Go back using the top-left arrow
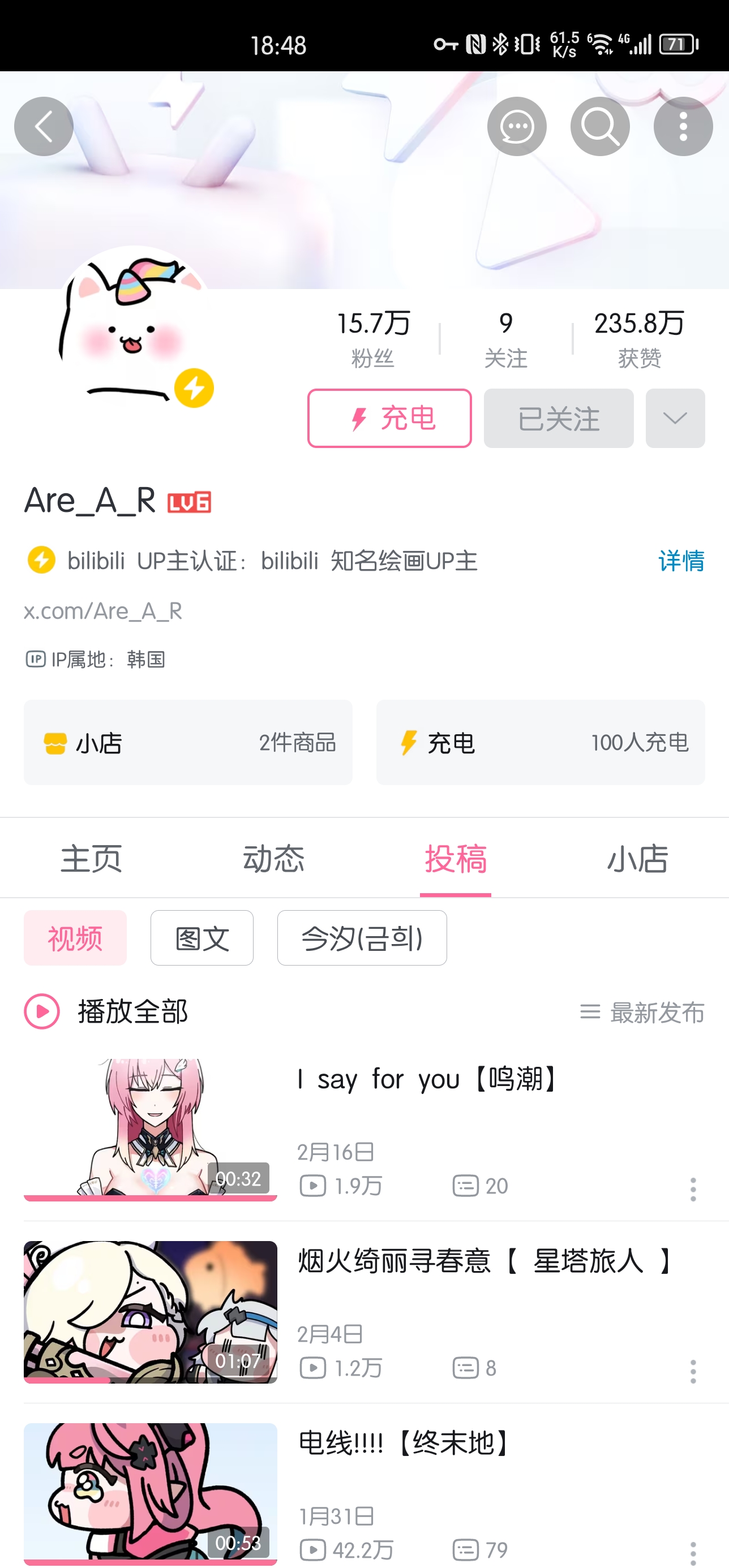Viewport: 729px width, 1568px height. pos(44,127)
